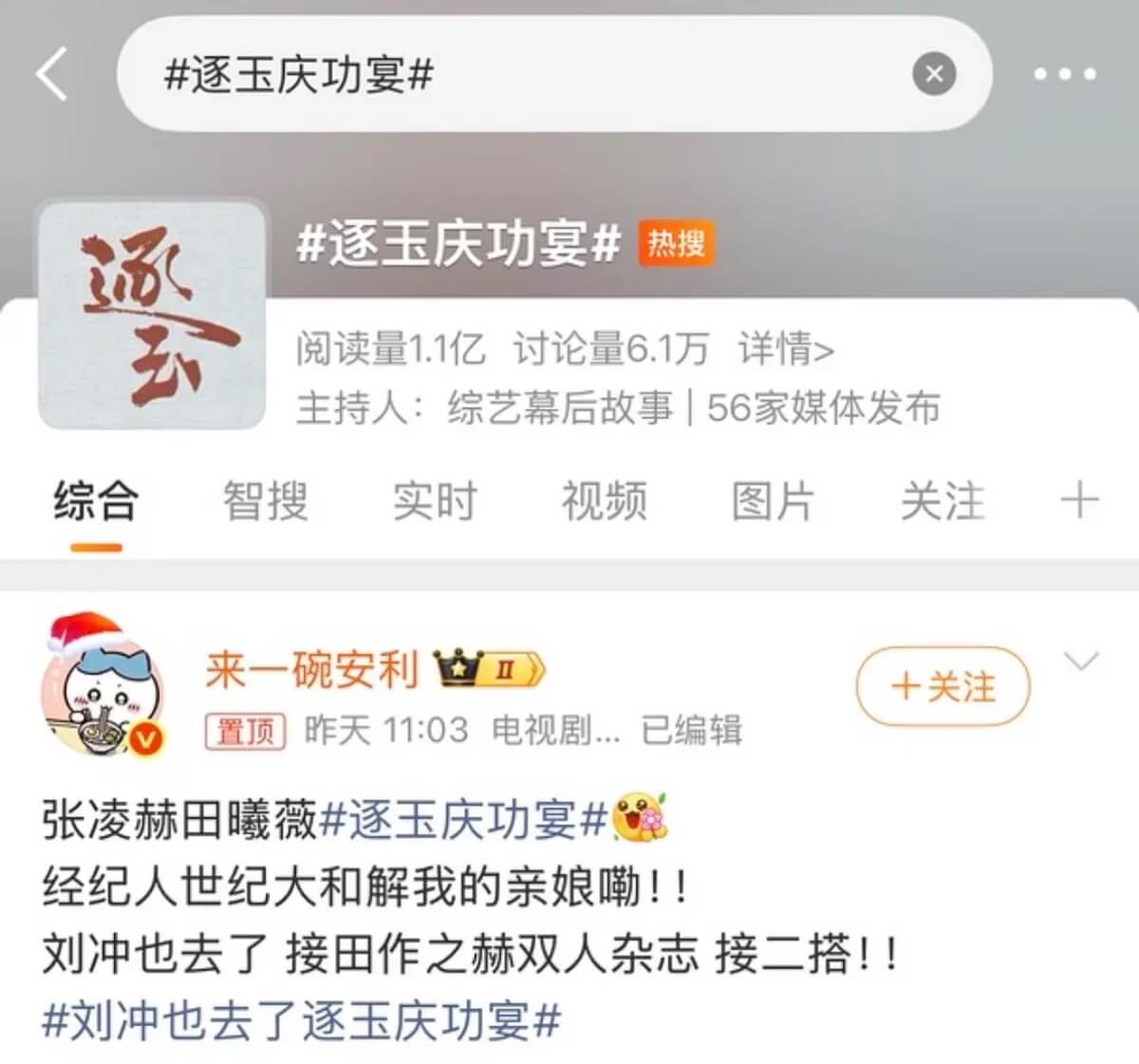Screen dimensions: 1139x1064
Task: Open the 来一碗安利 username link
Action: click(311, 670)
